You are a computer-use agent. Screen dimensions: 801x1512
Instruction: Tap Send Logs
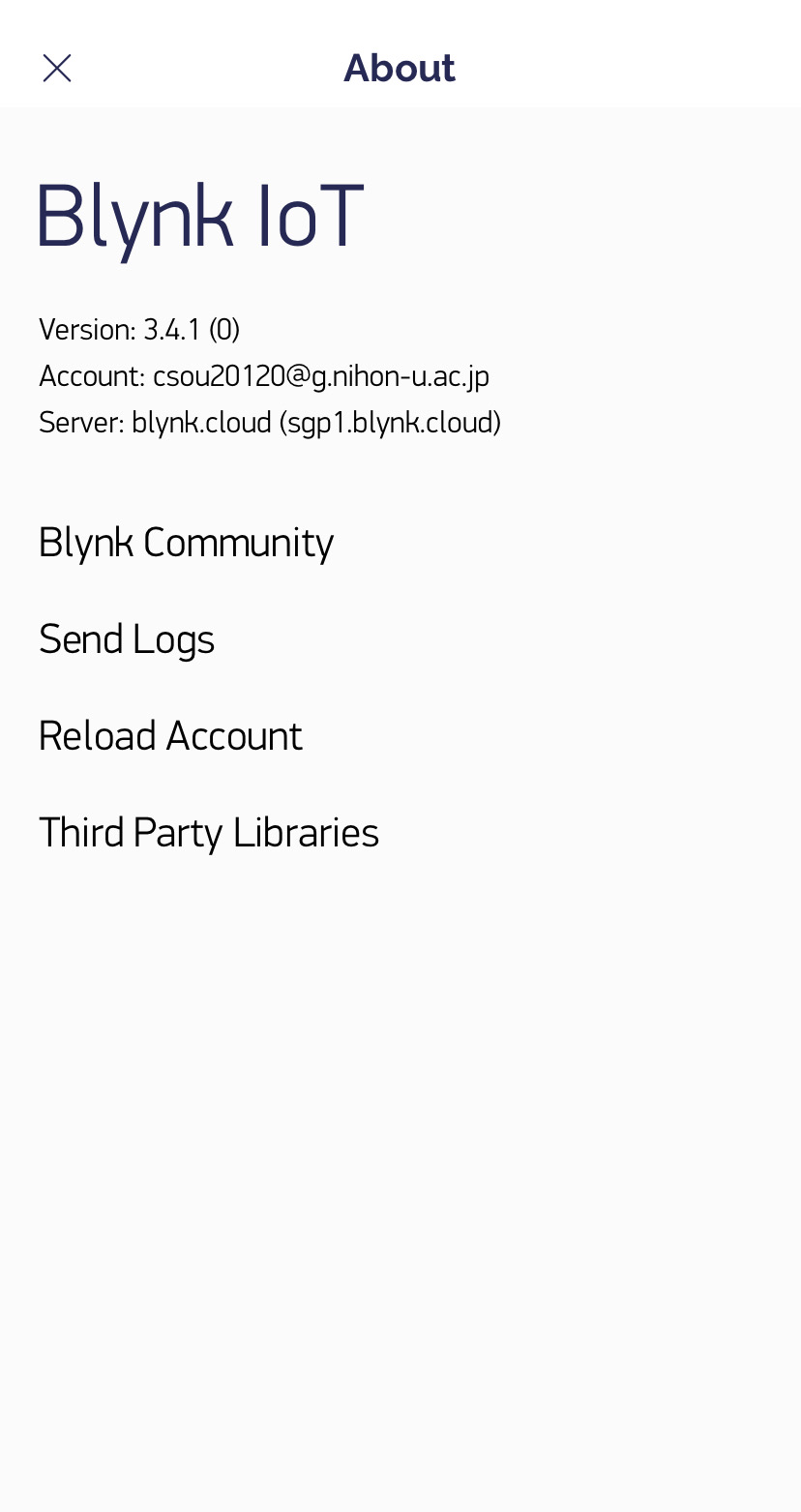(x=127, y=639)
